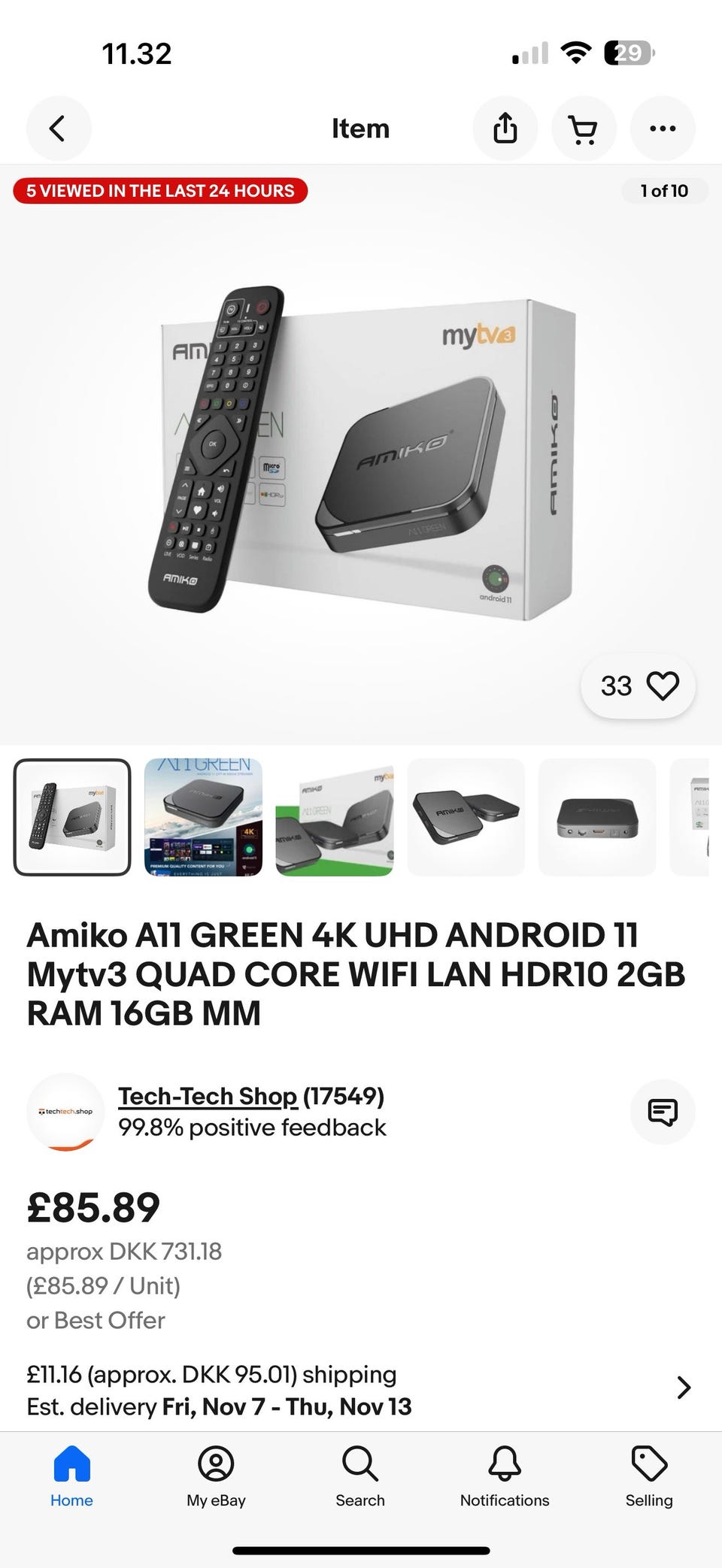Switch to the My eBay tab
The width and height of the screenshot is (722, 1568).
point(216,1476)
